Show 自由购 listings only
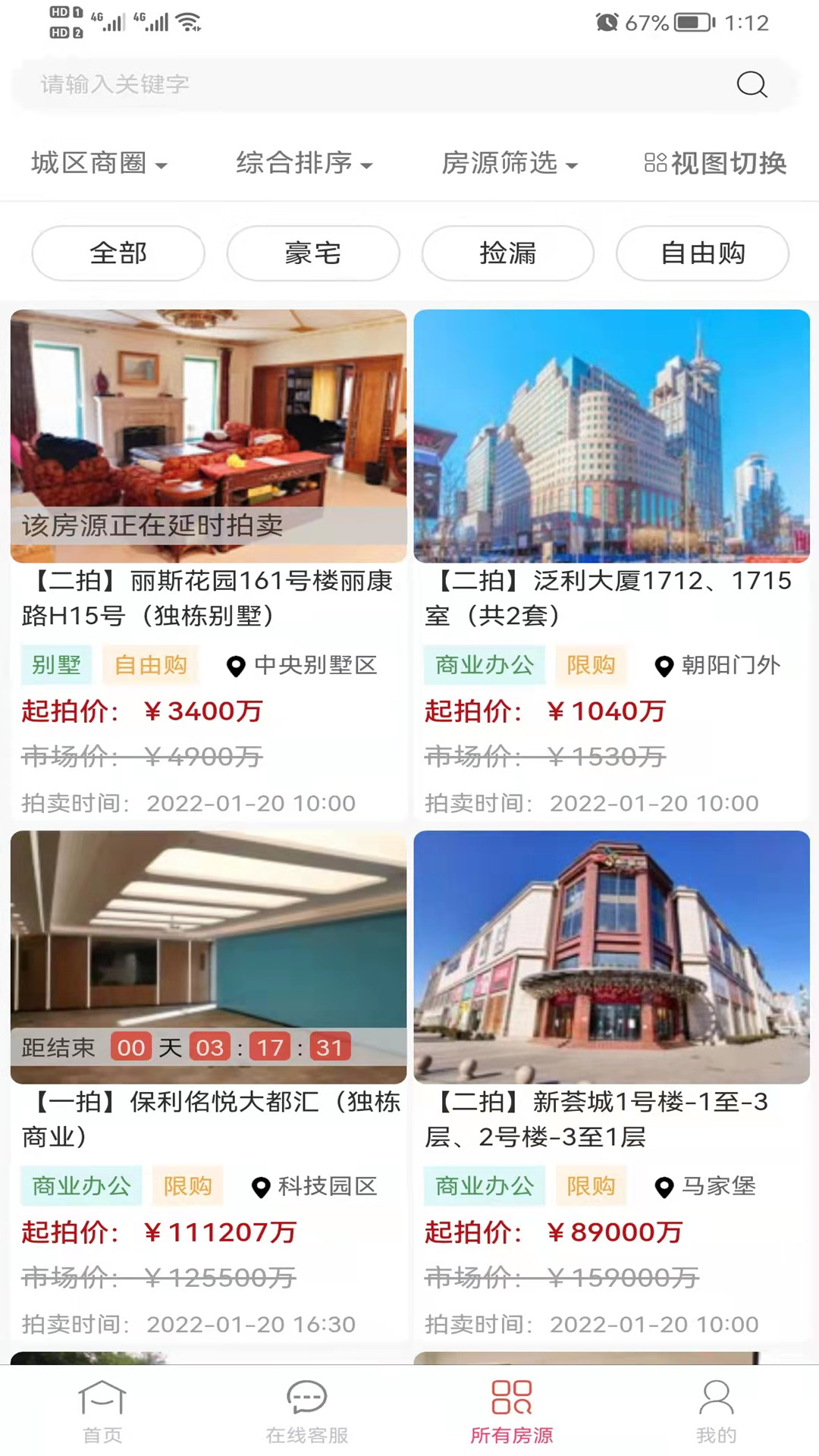This screenshot has height=1456, width=819. [x=703, y=253]
